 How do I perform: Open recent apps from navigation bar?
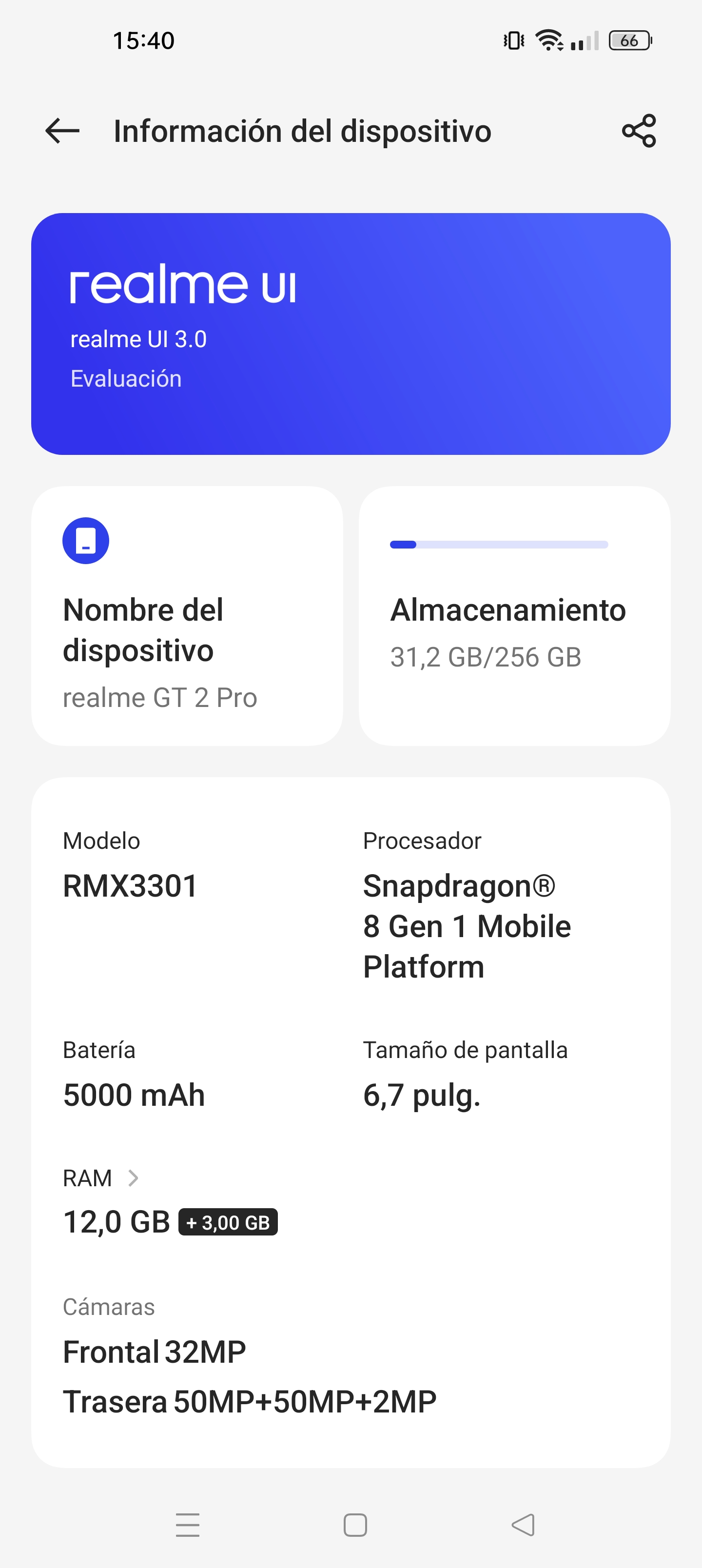point(188,1525)
